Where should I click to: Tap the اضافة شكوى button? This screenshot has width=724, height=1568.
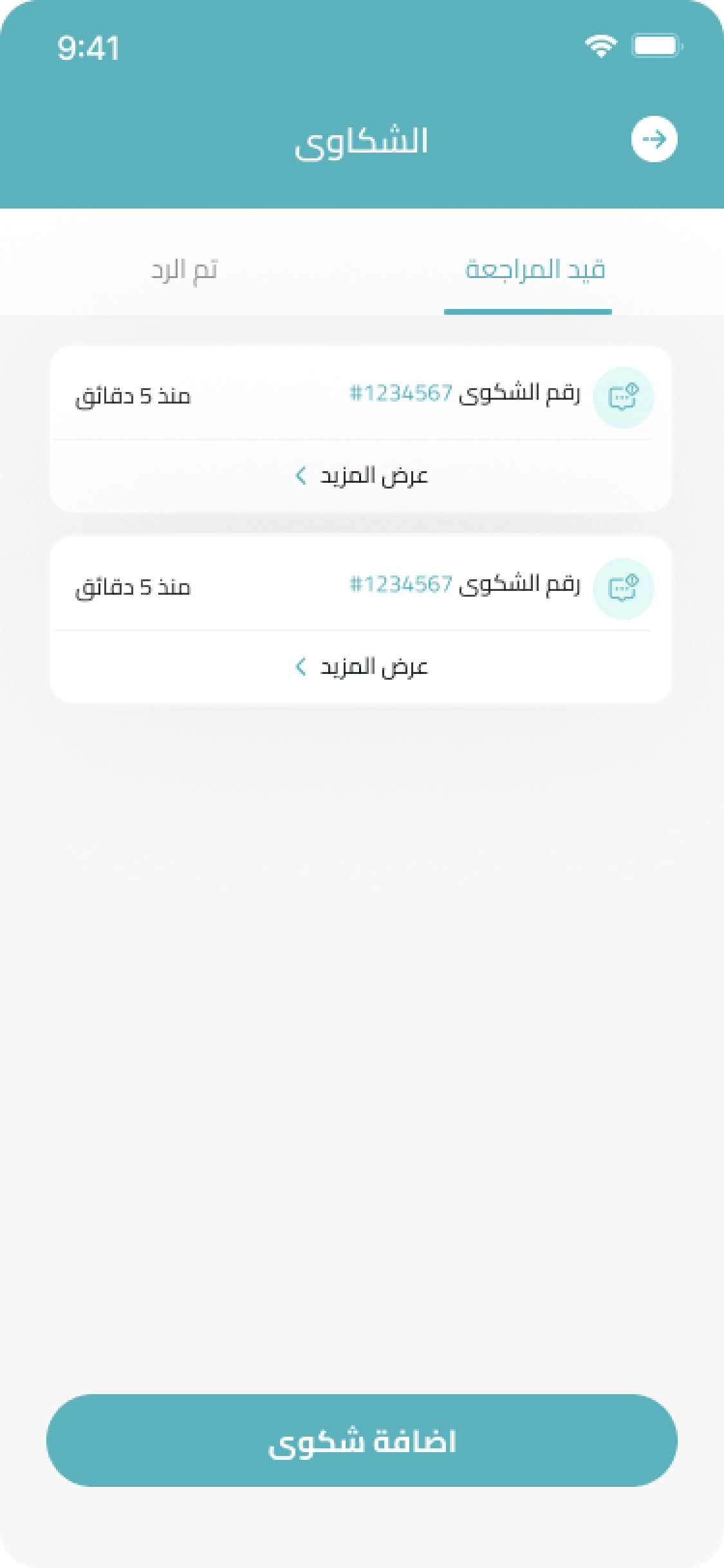click(362, 1441)
